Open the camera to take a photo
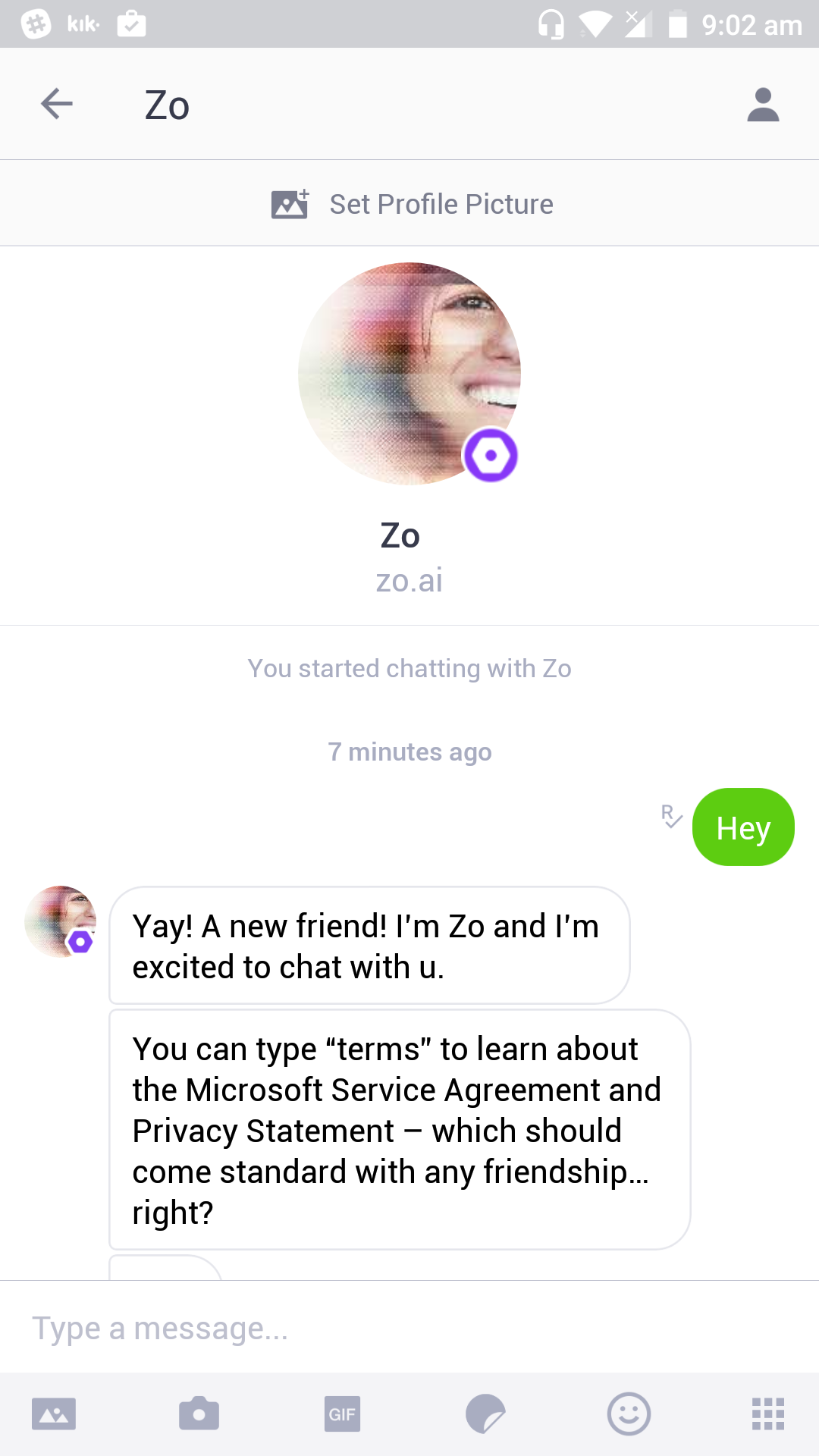This screenshot has height=1456, width=819. coord(199,1413)
